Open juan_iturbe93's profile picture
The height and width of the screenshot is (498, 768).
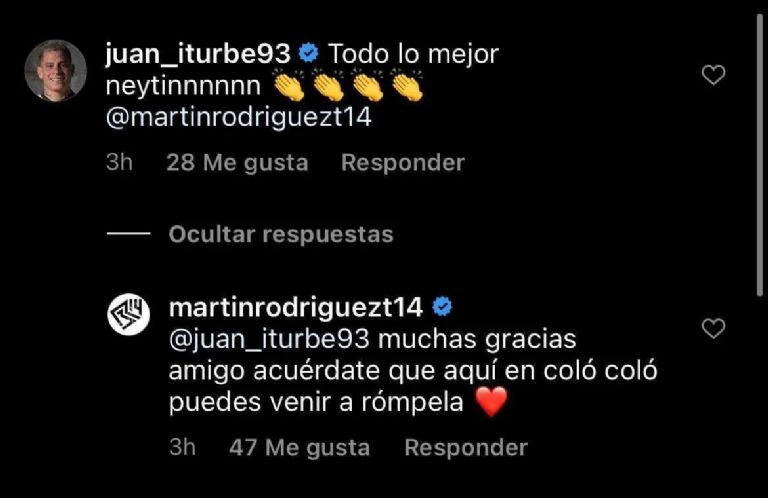pyautogui.click(x=55, y=70)
